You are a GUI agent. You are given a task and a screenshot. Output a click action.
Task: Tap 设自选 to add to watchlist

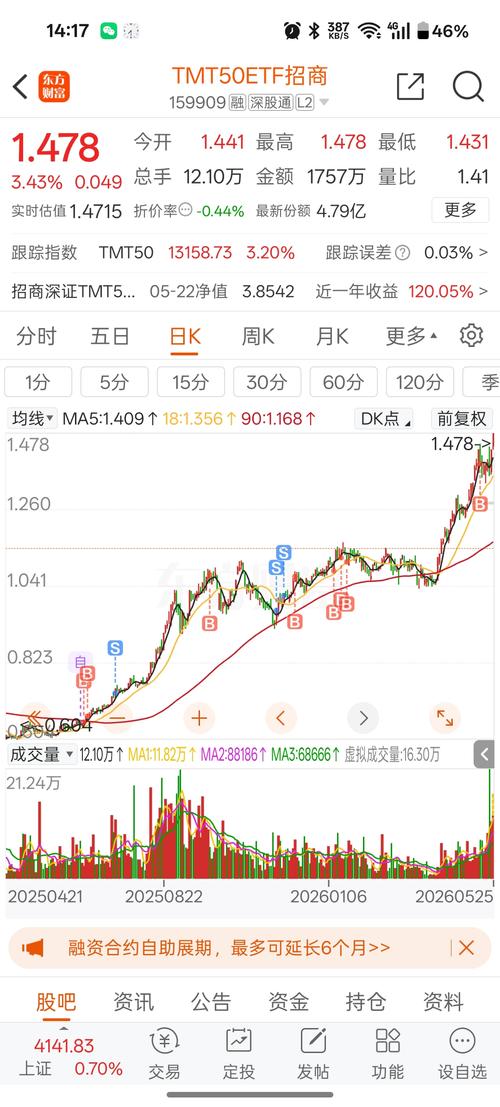(x=462, y=1054)
